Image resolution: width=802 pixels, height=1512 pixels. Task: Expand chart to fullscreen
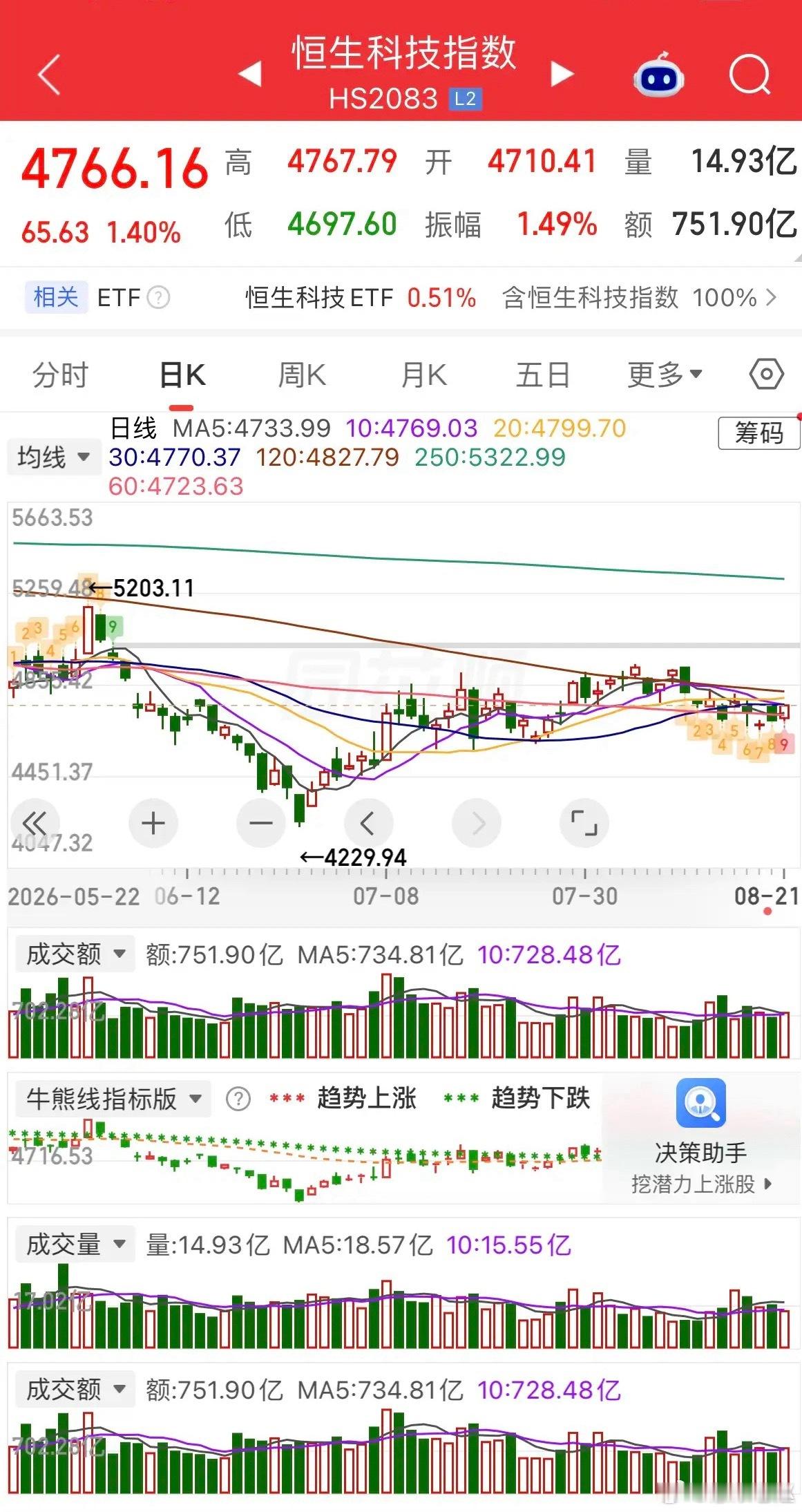tap(584, 823)
